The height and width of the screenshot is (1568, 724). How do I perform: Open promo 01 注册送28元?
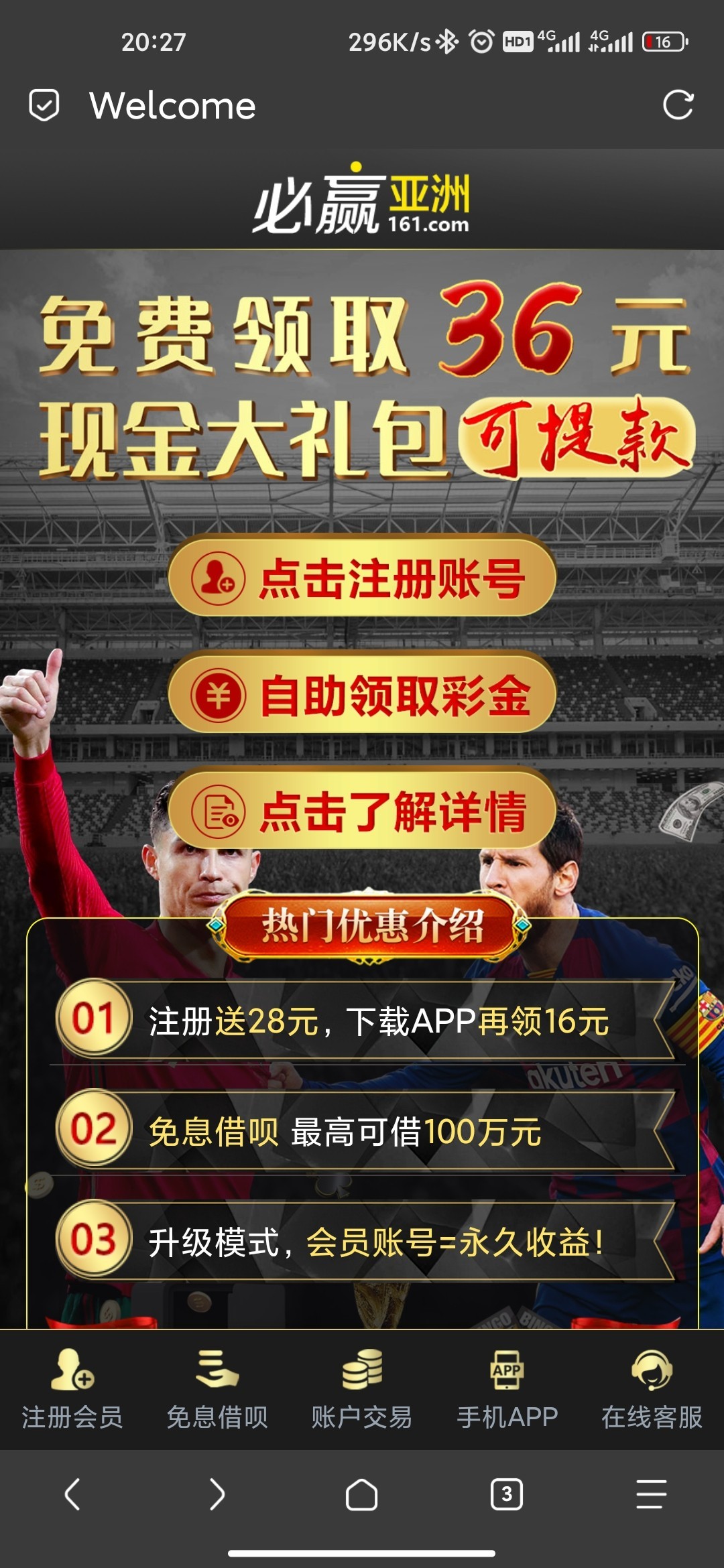[x=365, y=1021]
